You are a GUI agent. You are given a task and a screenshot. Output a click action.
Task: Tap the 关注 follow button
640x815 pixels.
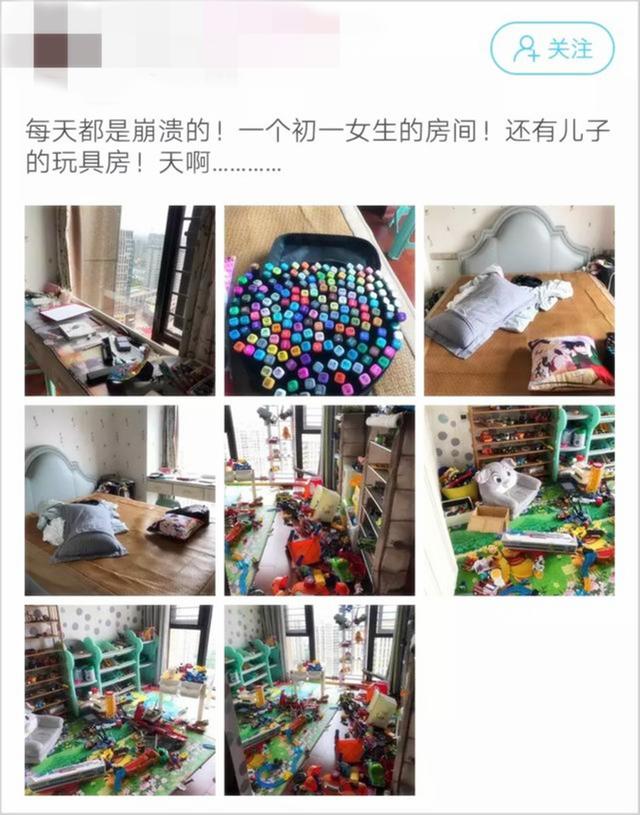click(552, 48)
